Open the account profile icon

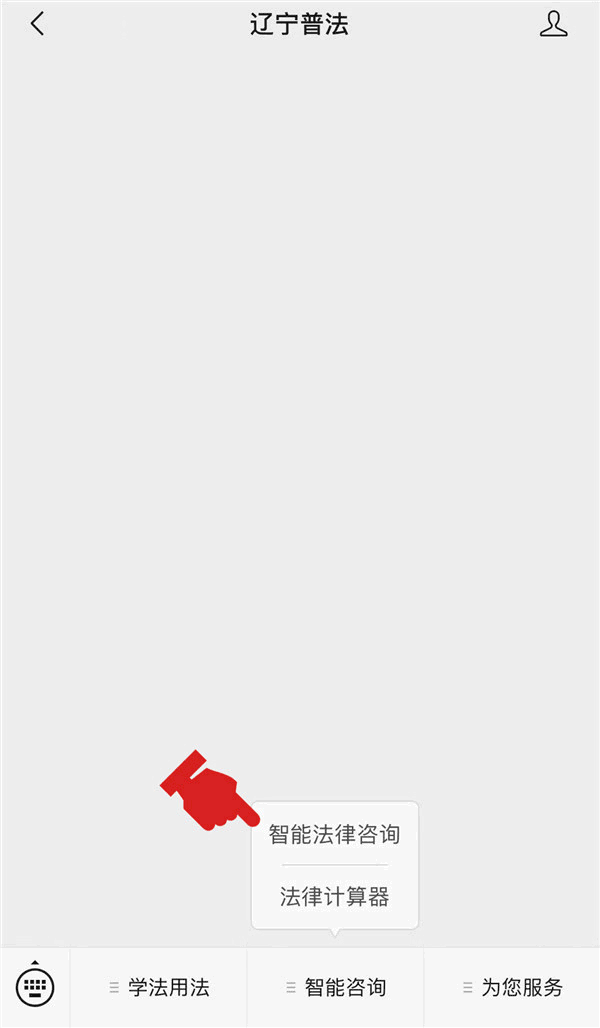[553, 24]
